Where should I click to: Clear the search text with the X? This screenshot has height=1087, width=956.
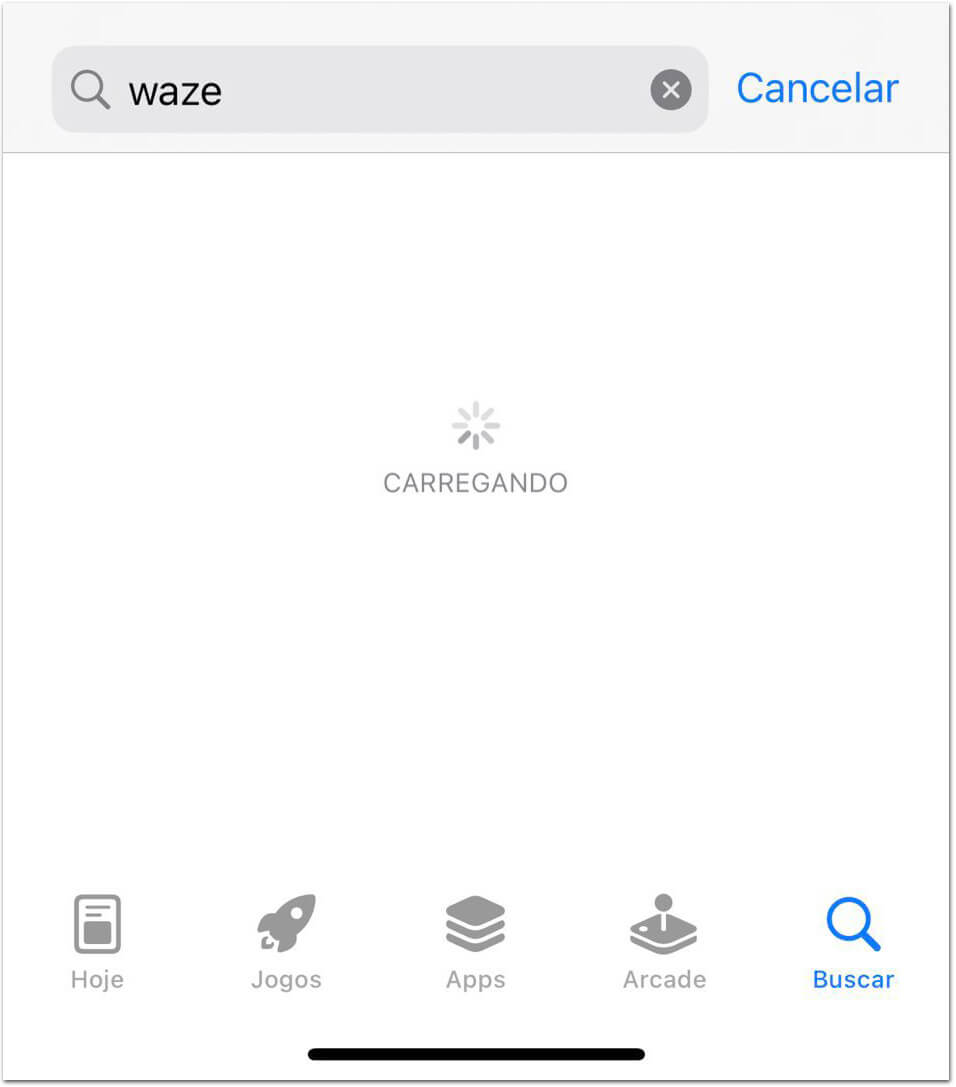click(671, 90)
